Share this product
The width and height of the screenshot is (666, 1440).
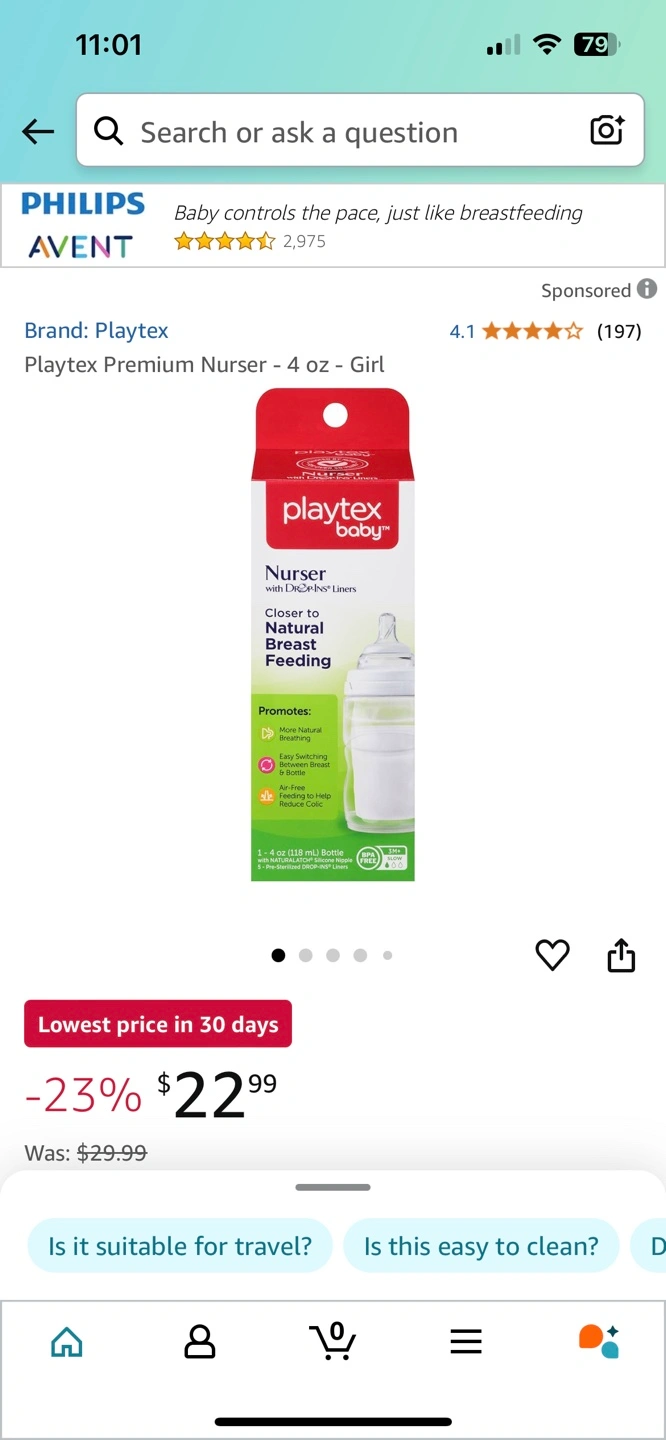(x=621, y=955)
